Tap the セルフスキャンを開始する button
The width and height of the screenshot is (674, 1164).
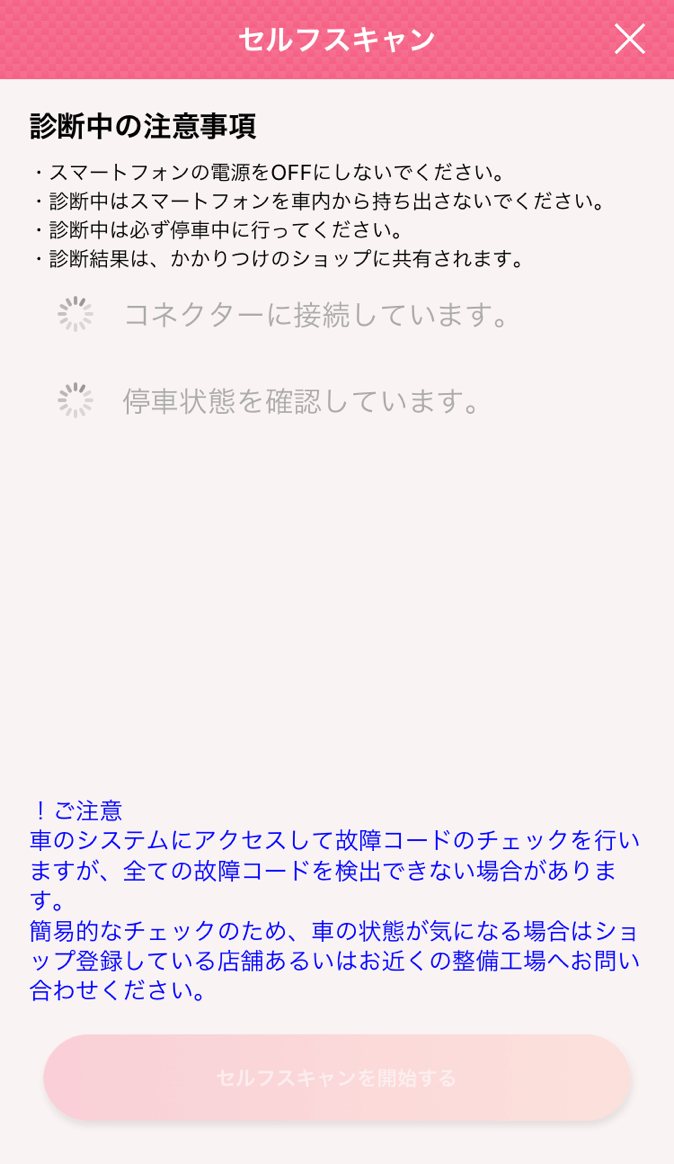(337, 1077)
